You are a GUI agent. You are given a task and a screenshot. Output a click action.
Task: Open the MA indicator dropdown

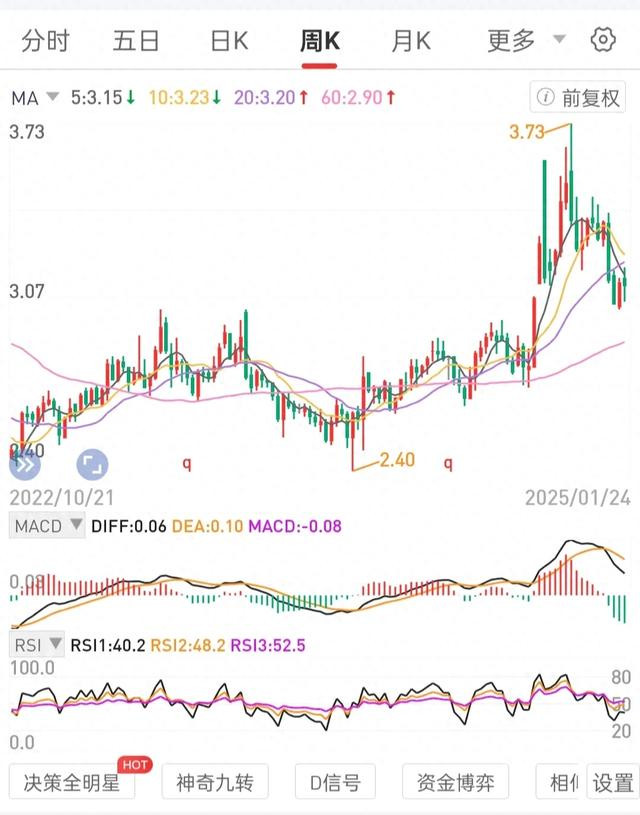coord(35,98)
